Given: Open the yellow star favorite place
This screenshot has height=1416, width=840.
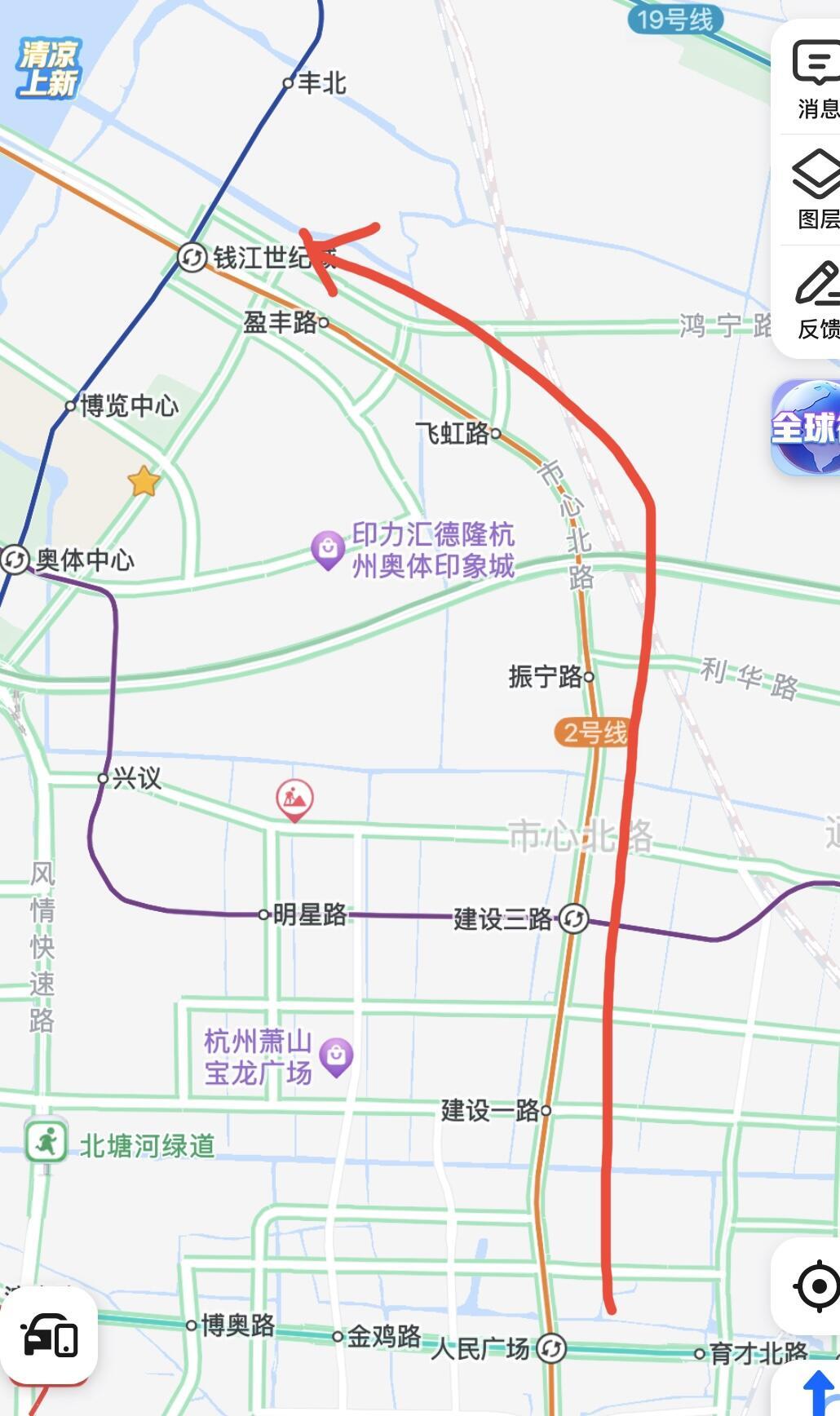Looking at the screenshot, I should [x=144, y=481].
